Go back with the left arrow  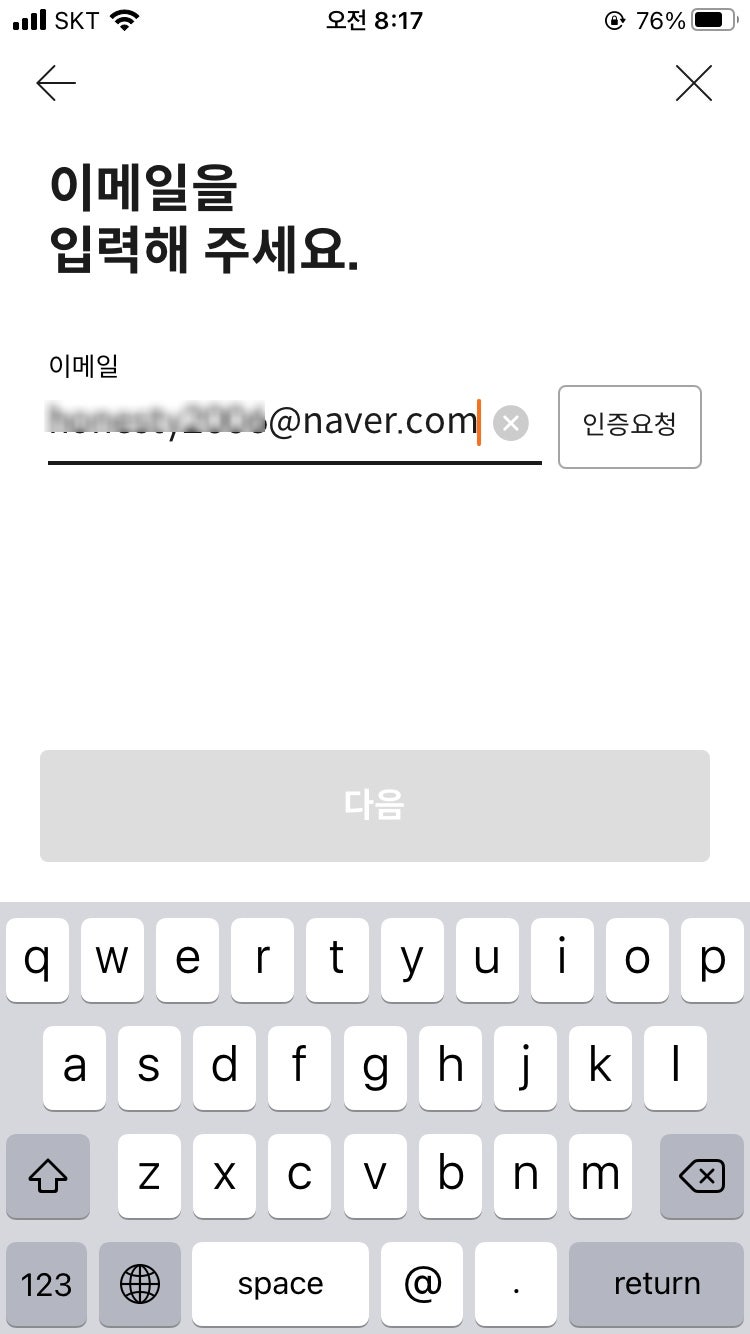click(x=56, y=84)
